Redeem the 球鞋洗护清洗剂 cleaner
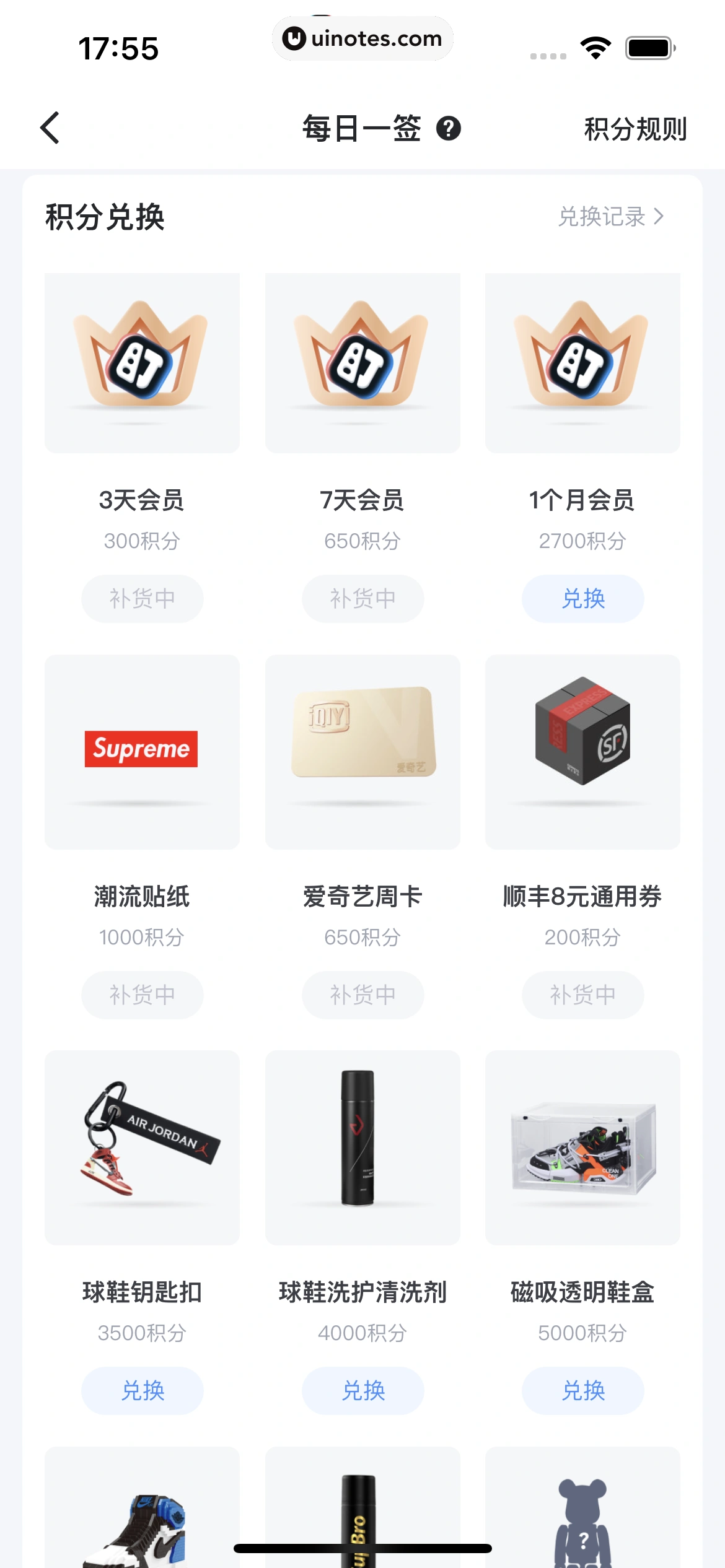The width and height of the screenshot is (725, 1568). [x=362, y=1390]
